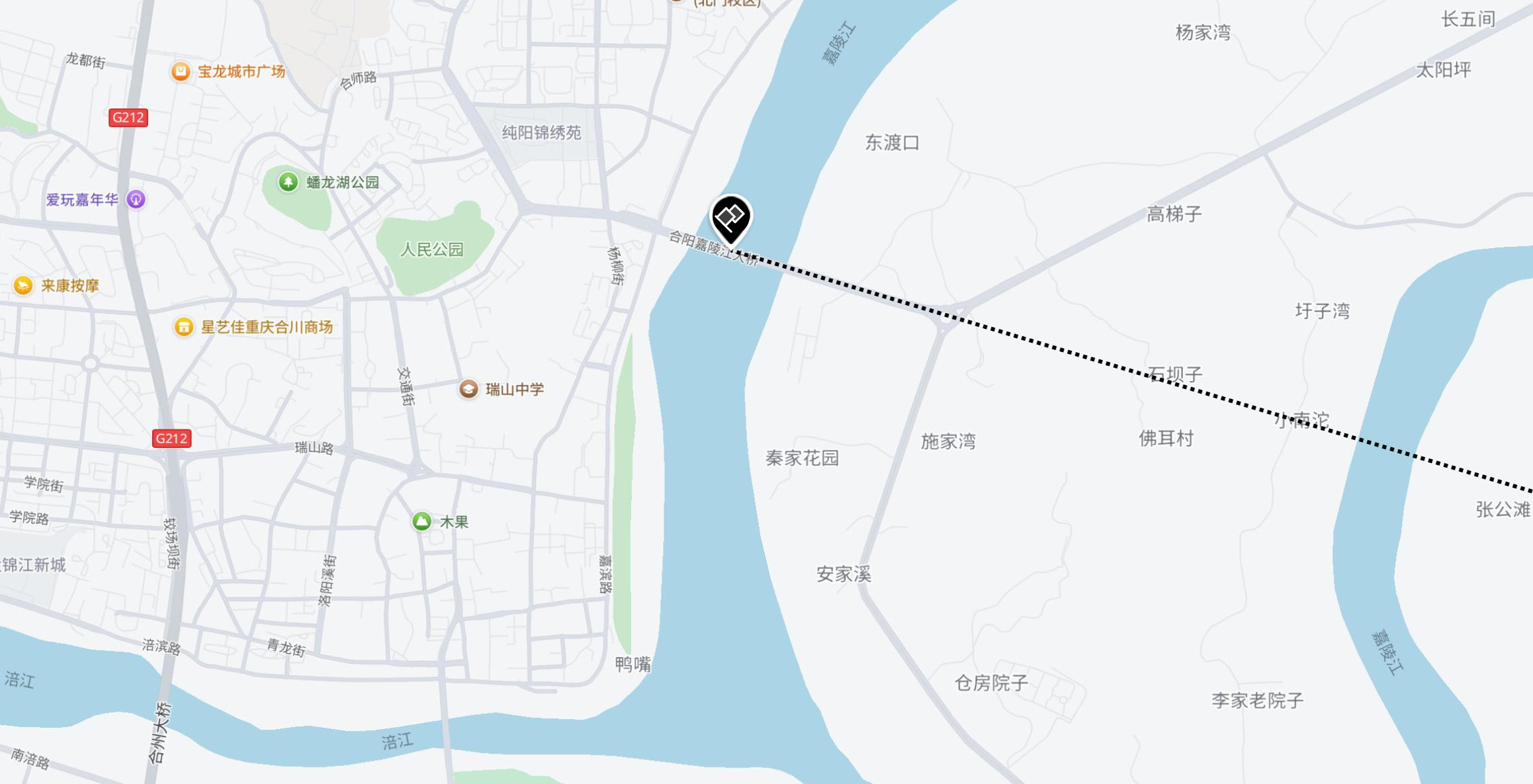Screen dimensions: 1533x784
Task: Tap the 来康按摩 marker
Action: pos(23,286)
